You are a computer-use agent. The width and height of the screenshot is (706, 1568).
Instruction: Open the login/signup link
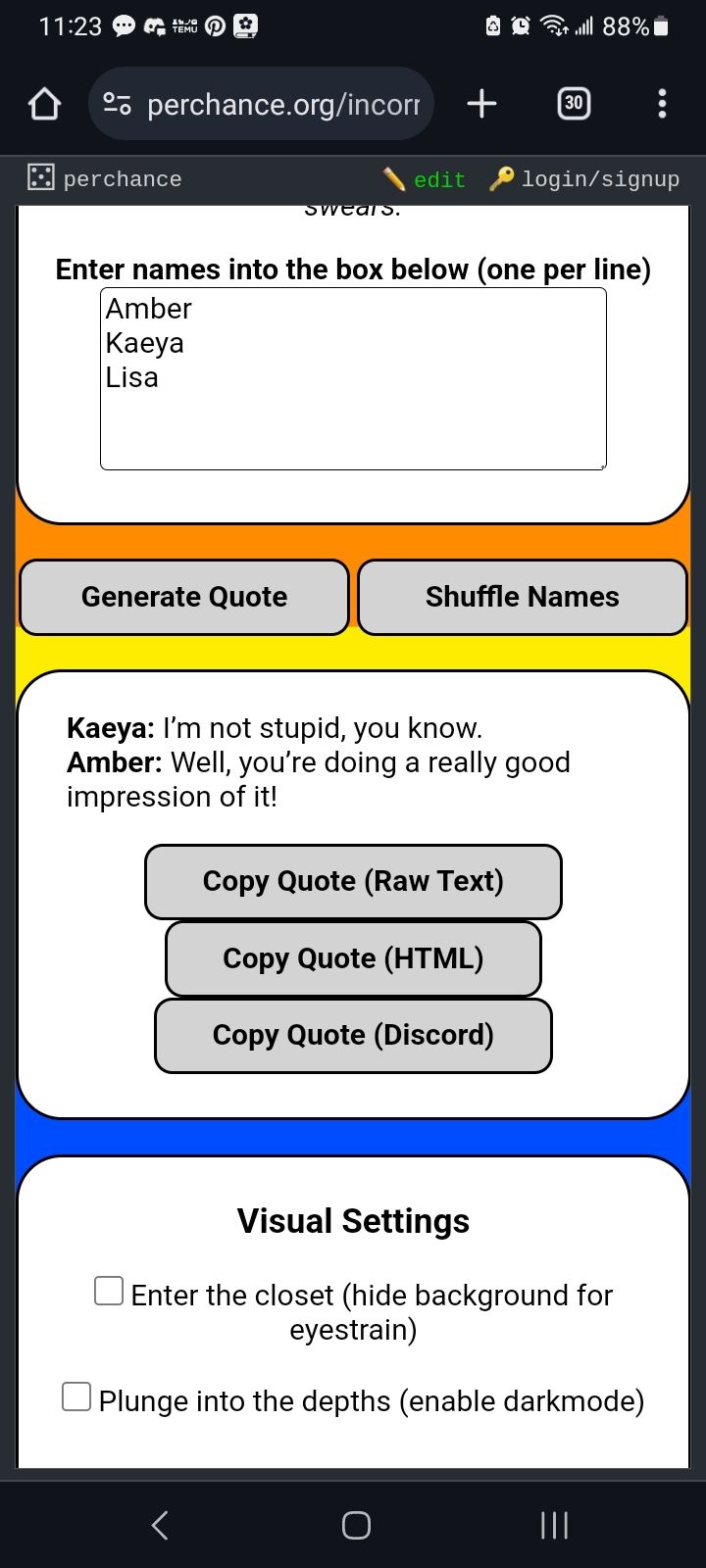tap(585, 179)
